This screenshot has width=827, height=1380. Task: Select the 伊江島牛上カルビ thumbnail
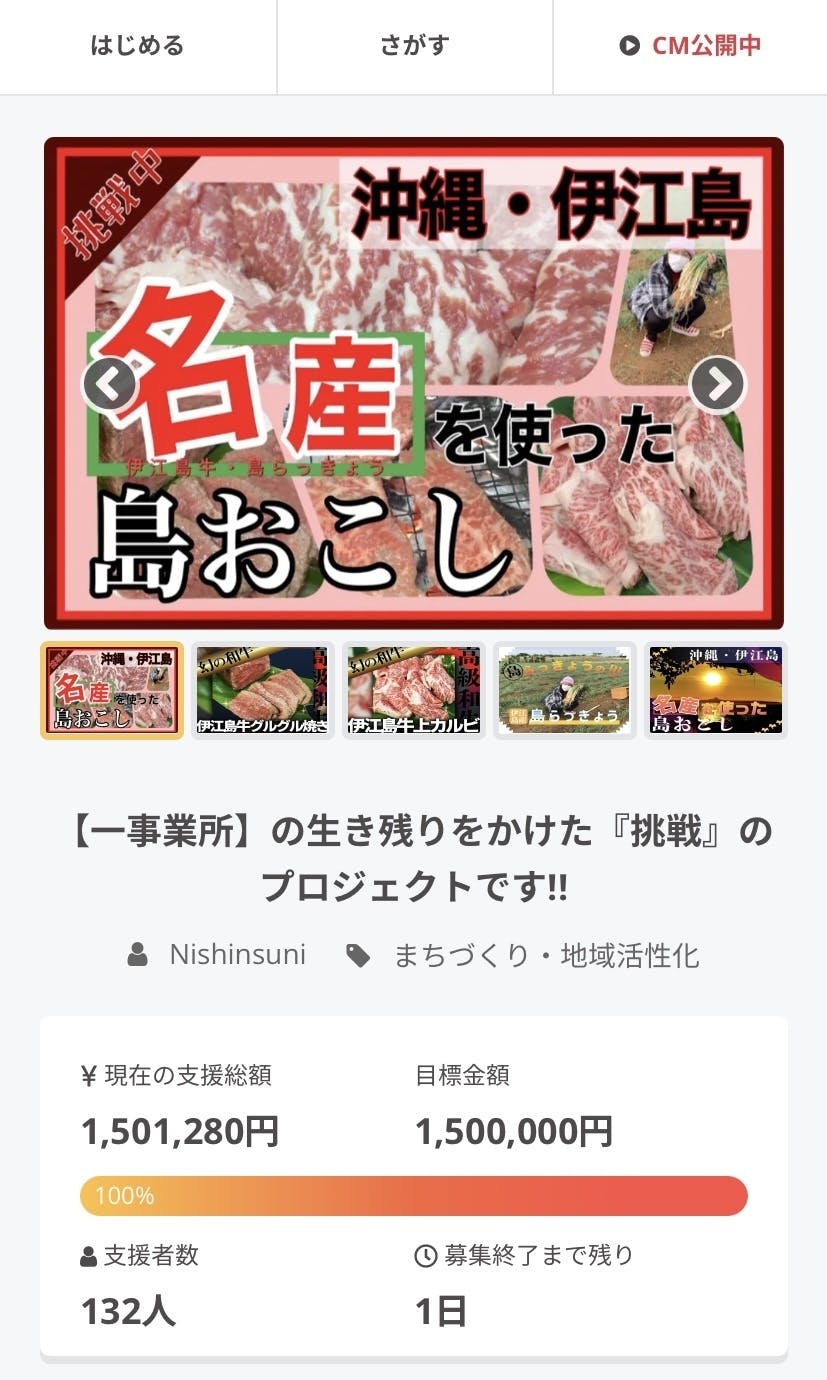tap(414, 690)
